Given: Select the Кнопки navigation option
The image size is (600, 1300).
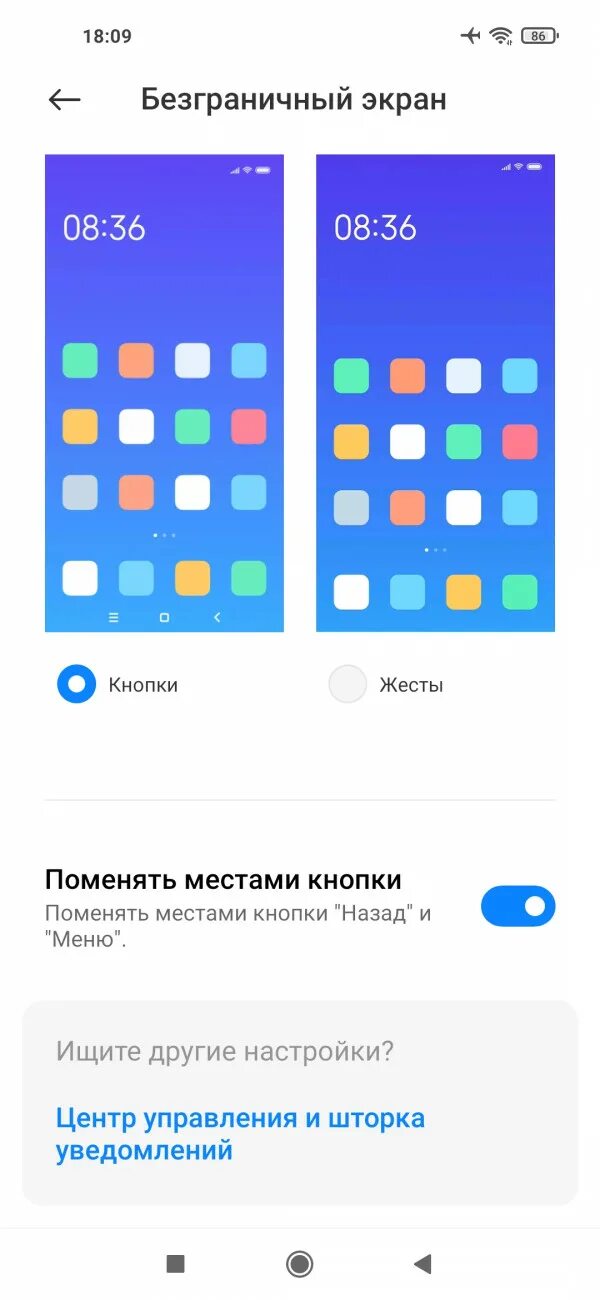Looking at the screenshot, I should click(77, 685).
